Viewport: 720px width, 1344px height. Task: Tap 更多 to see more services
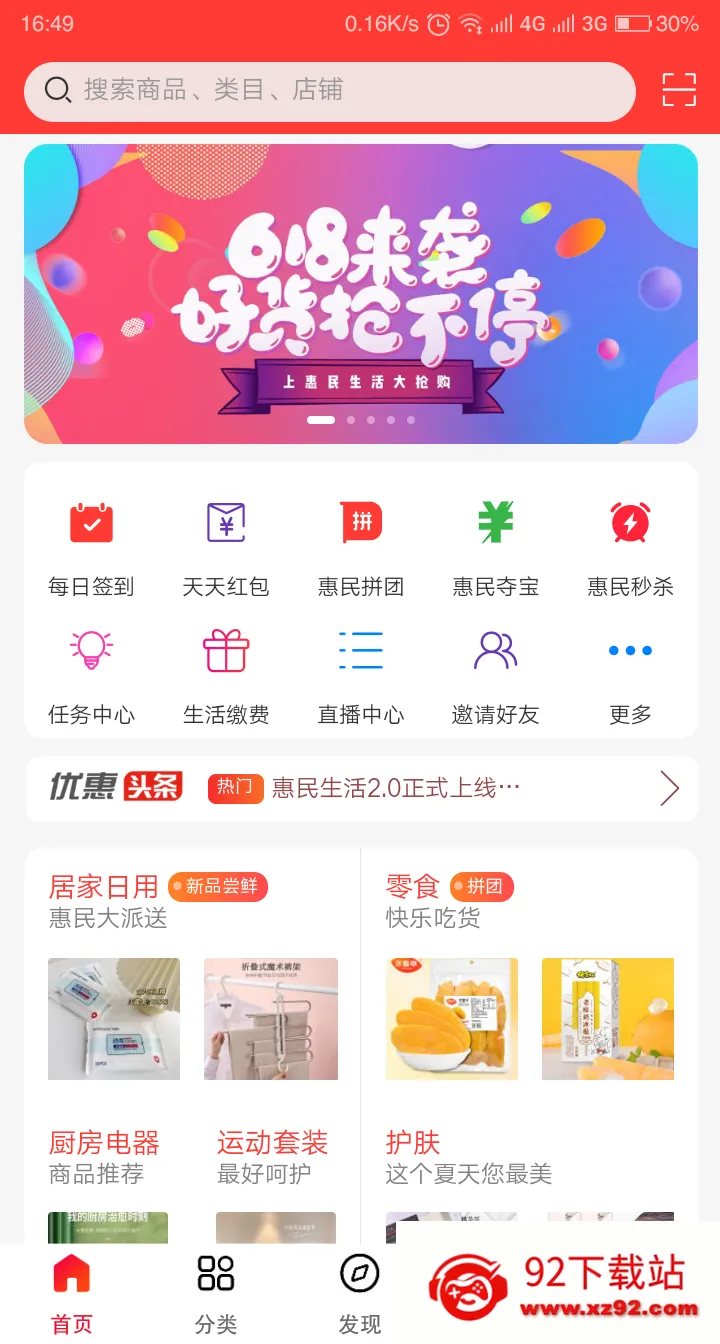click(x=630, y=674)
